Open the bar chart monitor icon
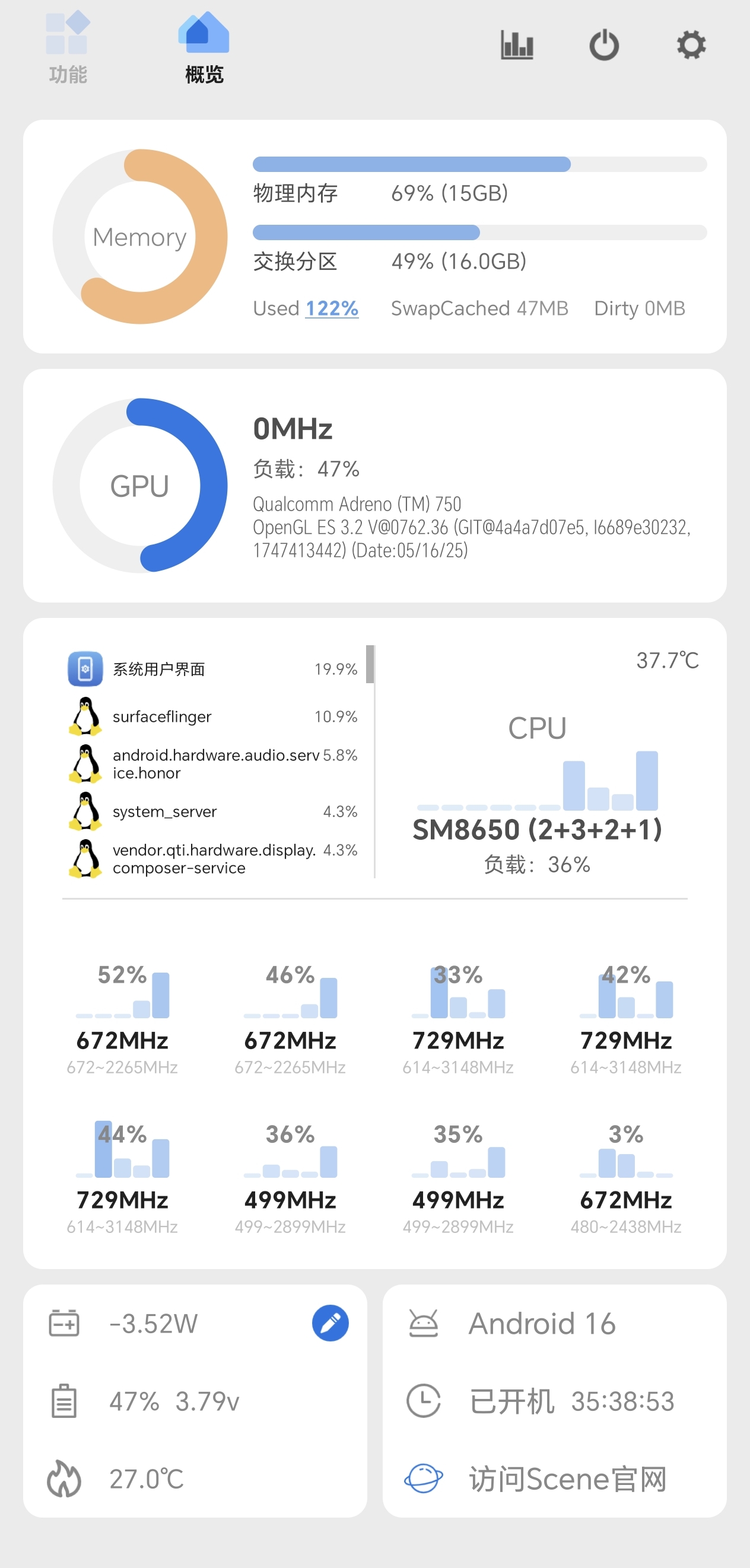 [517, 45]
